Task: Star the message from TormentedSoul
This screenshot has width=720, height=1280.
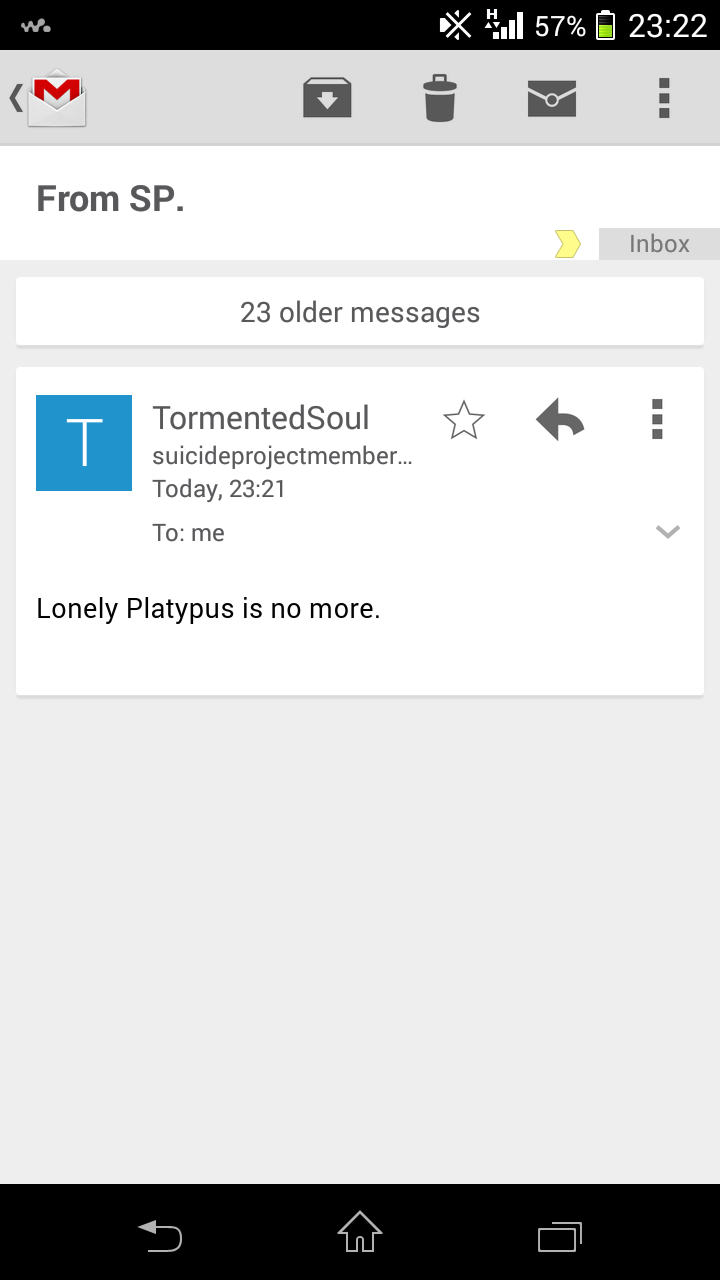Action: pyautogui.click(x=463, y=420)
